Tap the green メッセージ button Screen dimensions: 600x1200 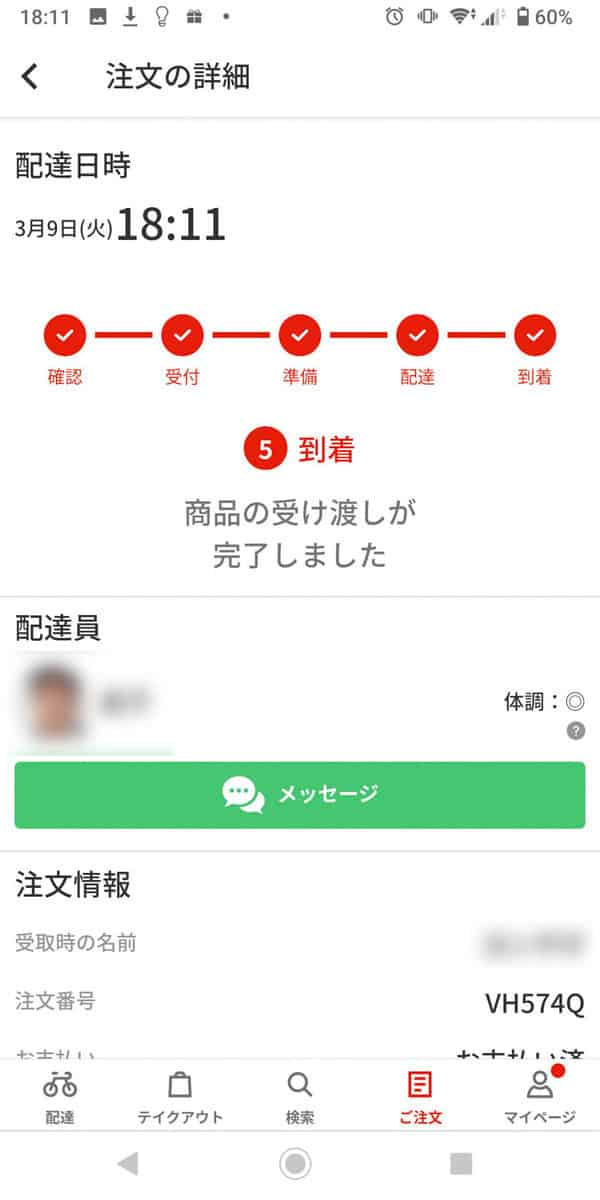pyautogui.click(x=300, y=795)
